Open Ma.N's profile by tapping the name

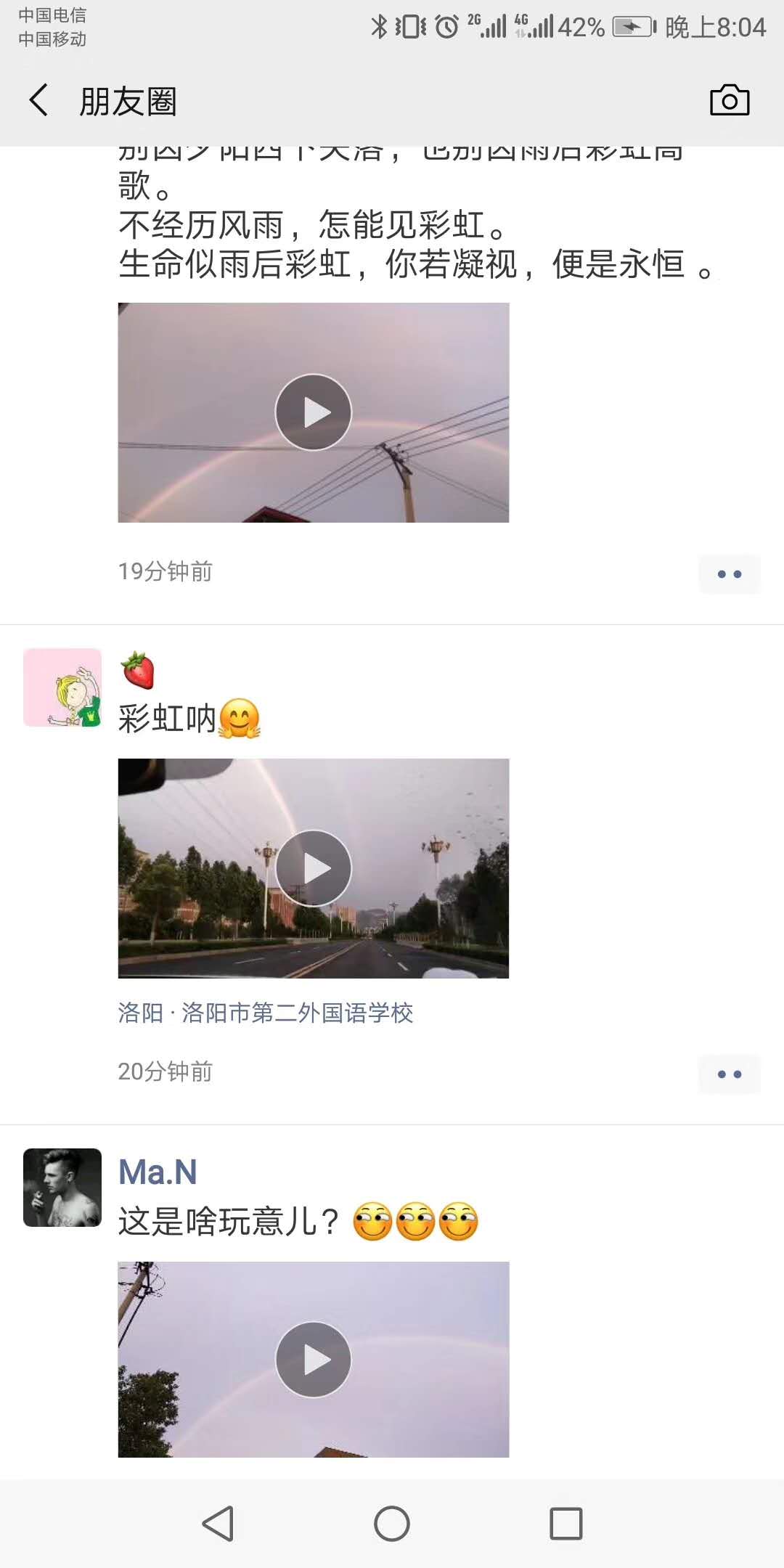pyautogui.click(x=158, y=1171)
